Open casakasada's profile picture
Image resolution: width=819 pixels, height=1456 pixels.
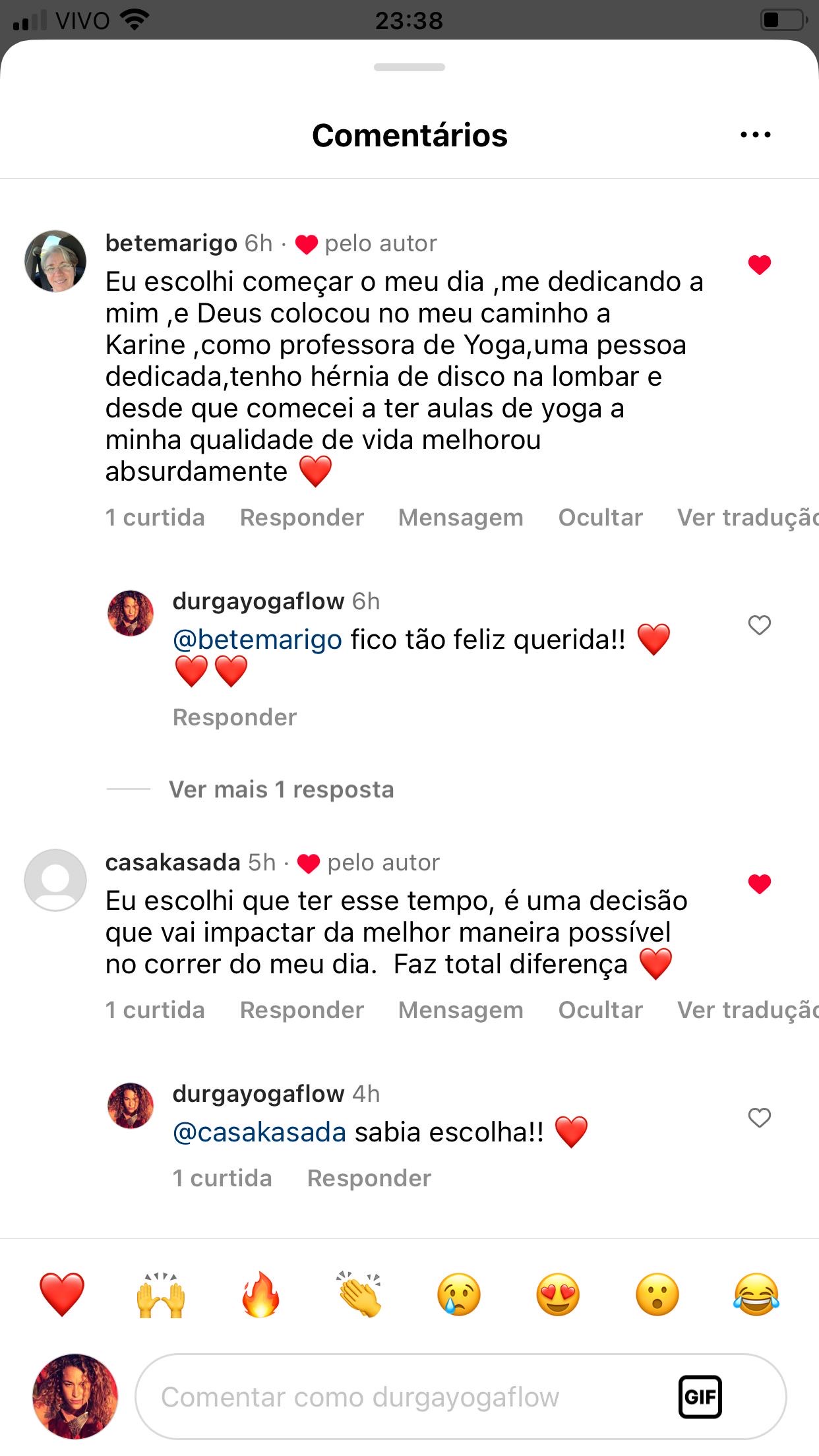pos(55,880)
